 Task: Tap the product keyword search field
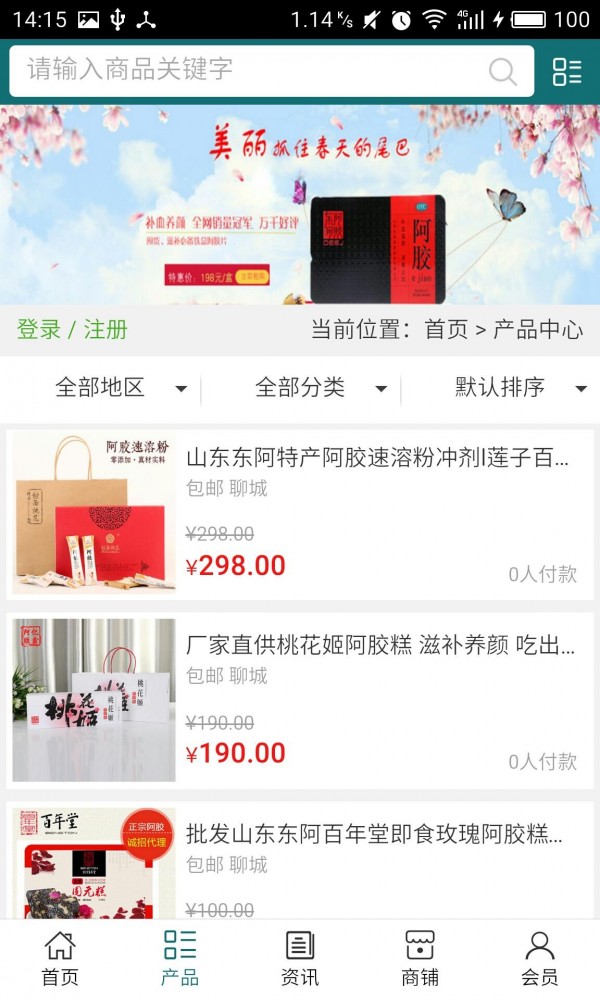250,70
